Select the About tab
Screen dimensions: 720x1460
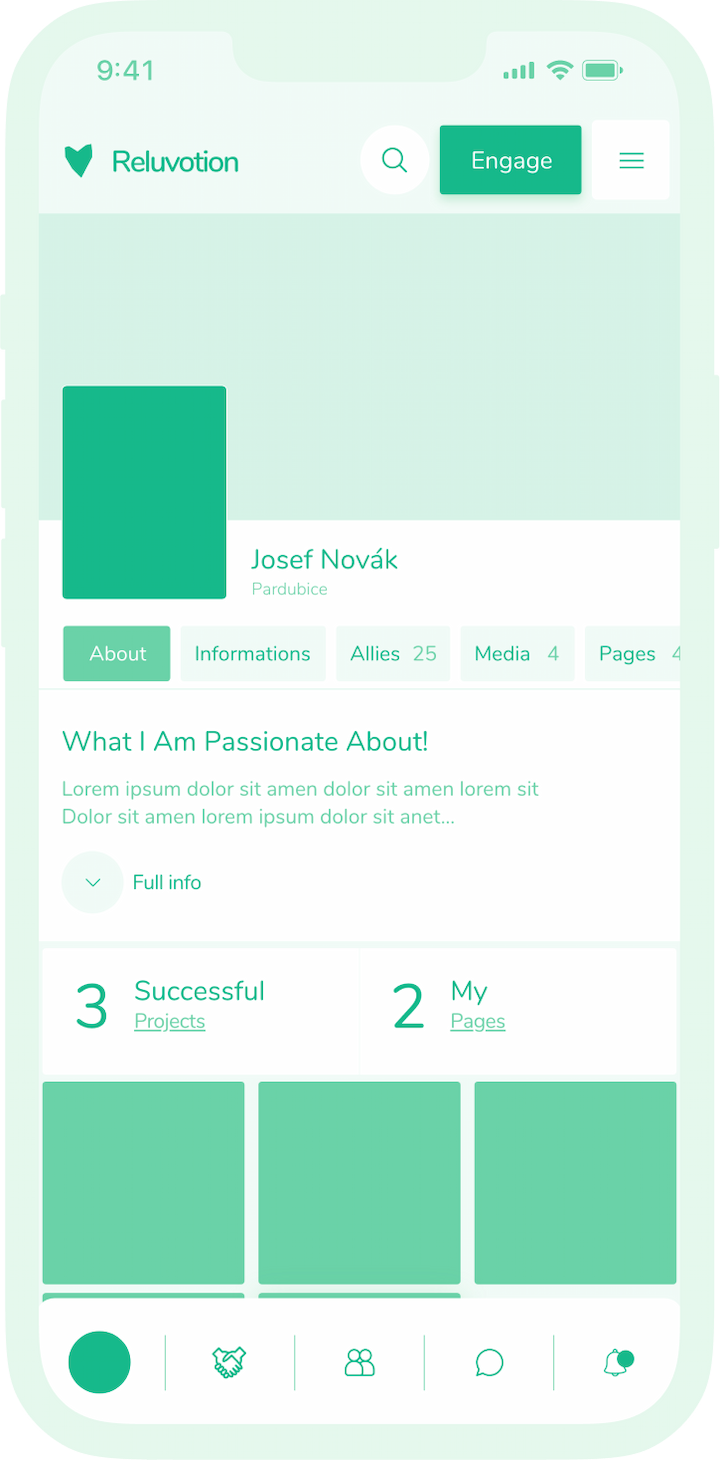pos(117,654)
